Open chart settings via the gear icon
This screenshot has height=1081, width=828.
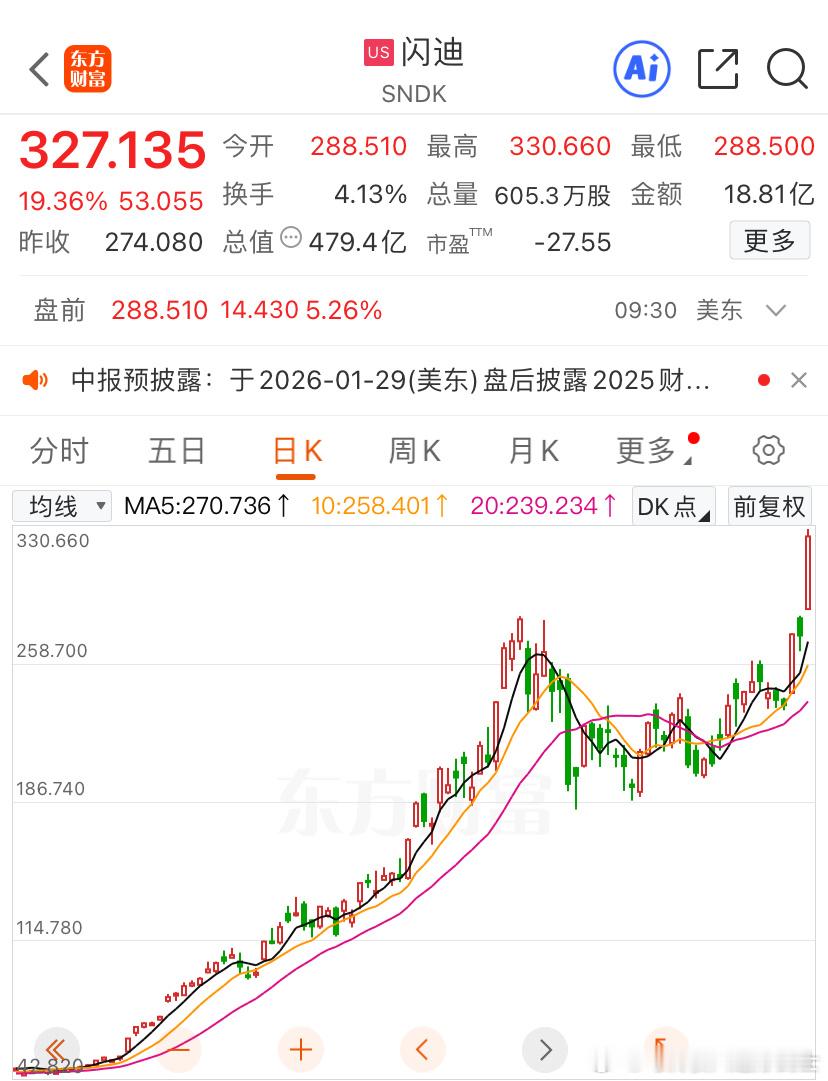pos(768,451)
